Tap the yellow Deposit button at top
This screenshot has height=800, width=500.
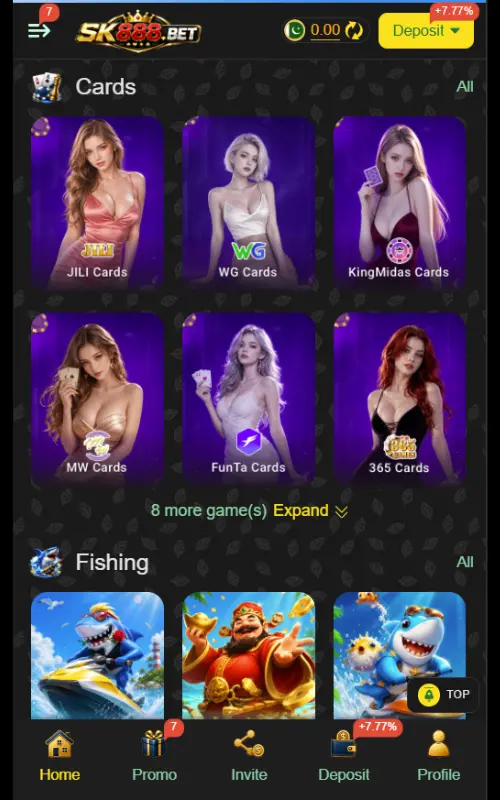coord(426,31)
